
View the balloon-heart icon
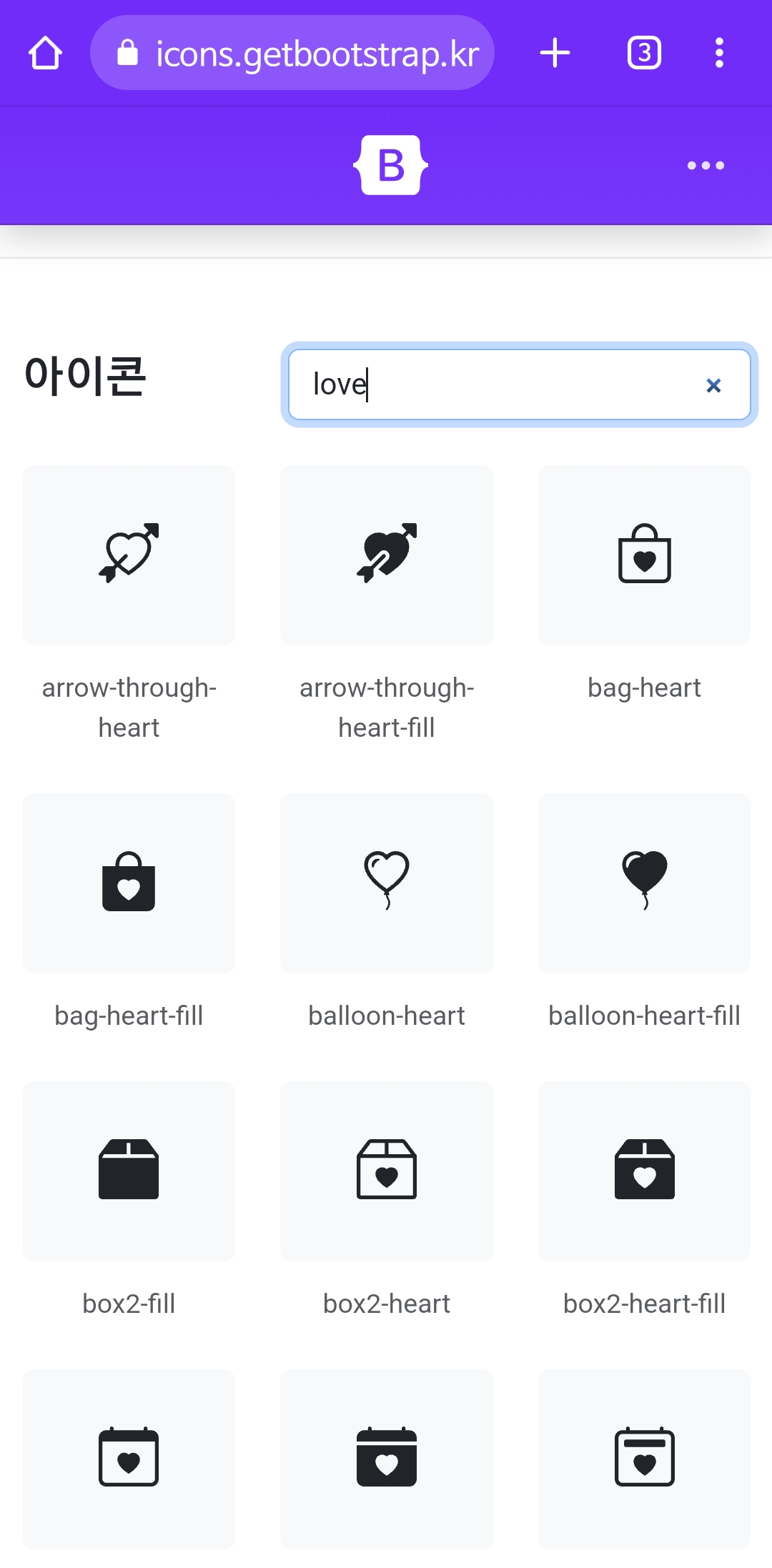[x=387, y=883]
